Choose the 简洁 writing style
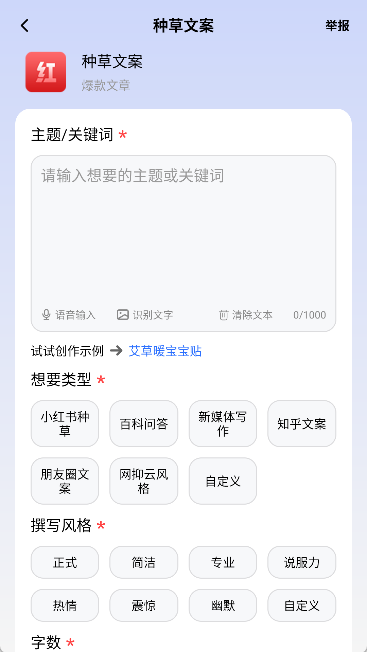The width and height of the screenshot is (367, 652). (x=143, y=562)
